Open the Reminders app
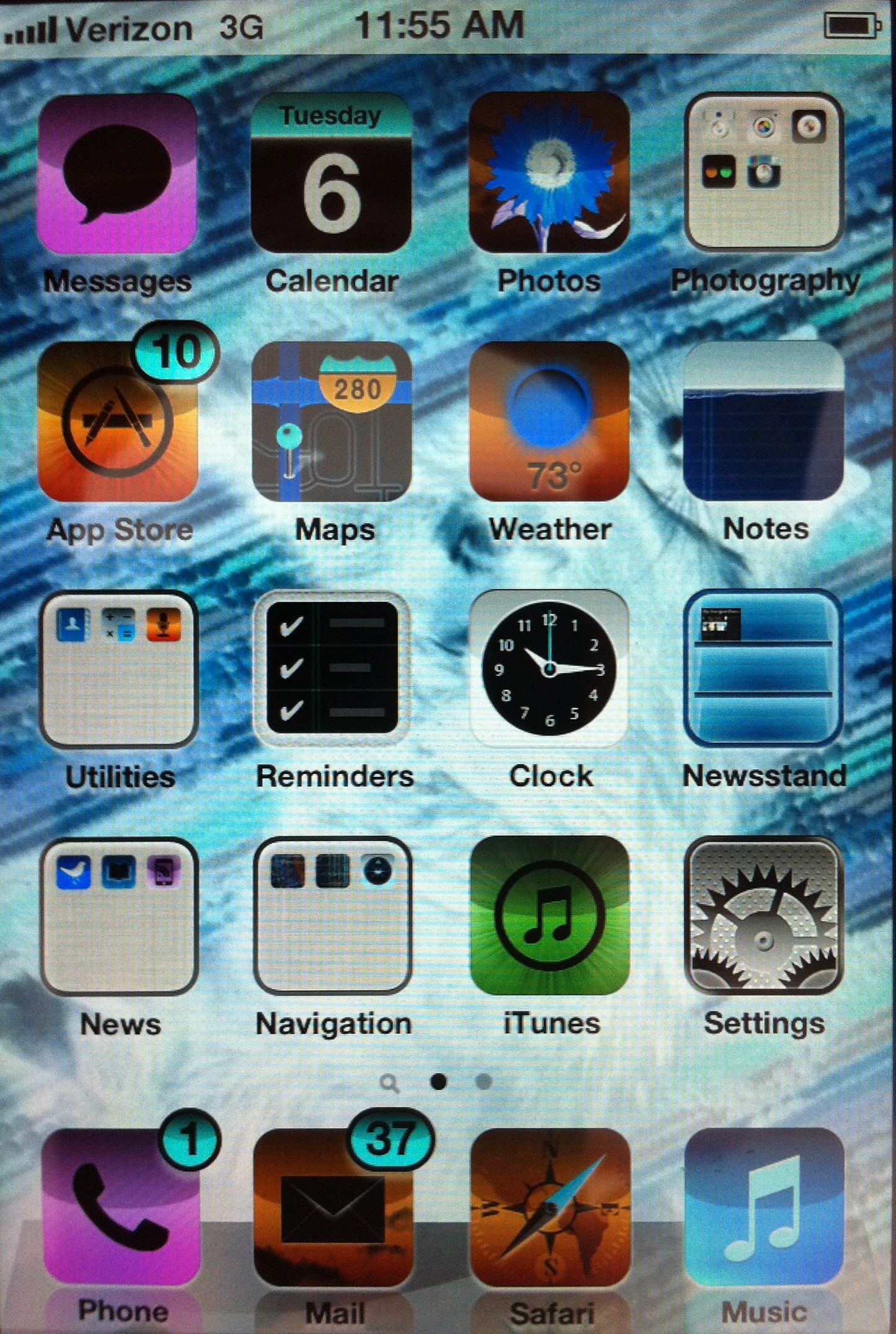 (x=332, y=669)
